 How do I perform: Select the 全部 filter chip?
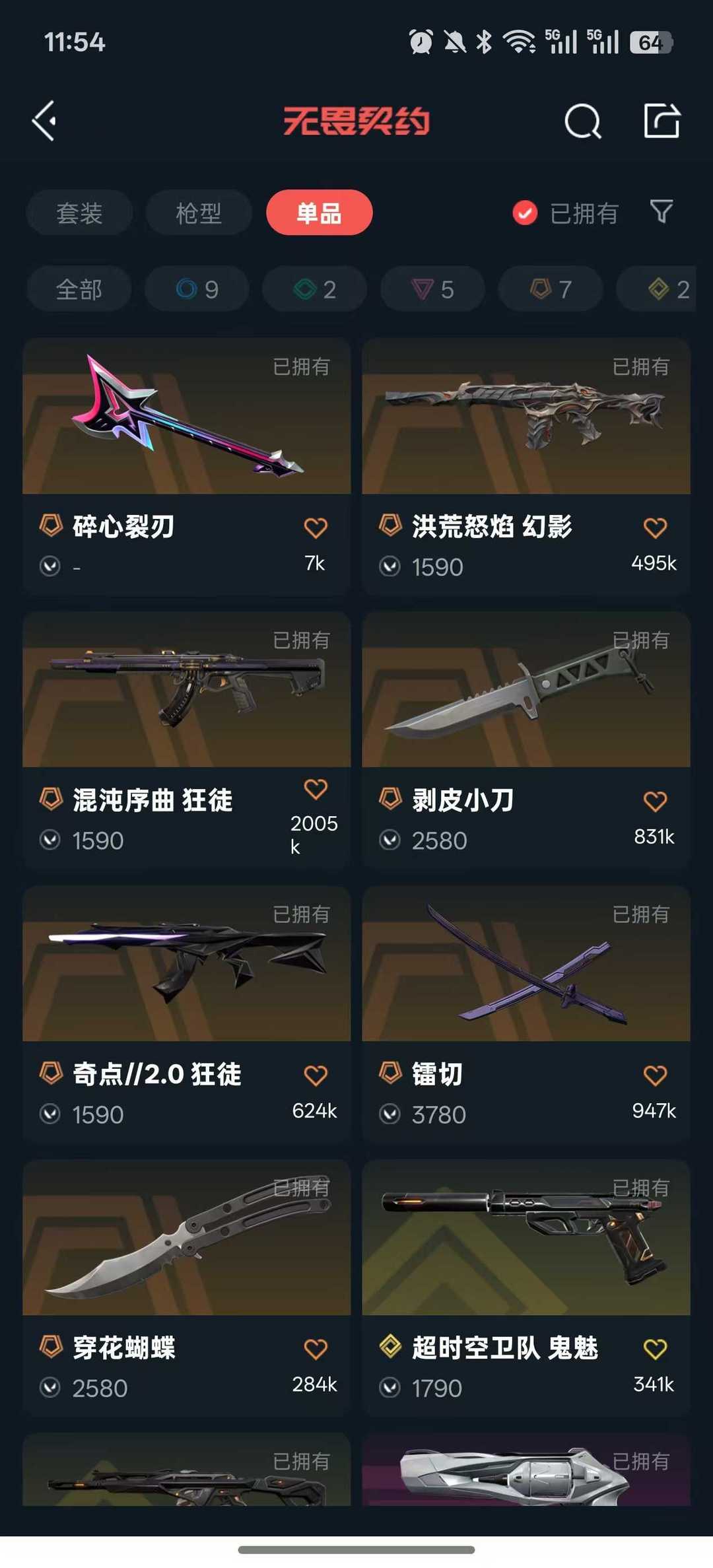point(79,289)
